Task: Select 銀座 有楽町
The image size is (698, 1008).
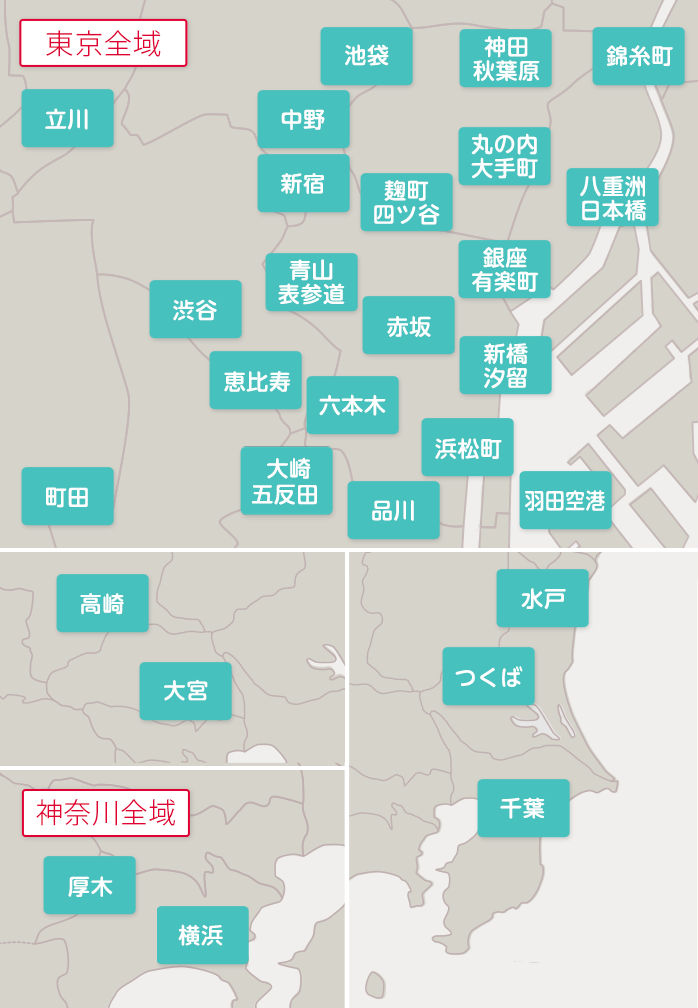Action: tap(504, 269)
